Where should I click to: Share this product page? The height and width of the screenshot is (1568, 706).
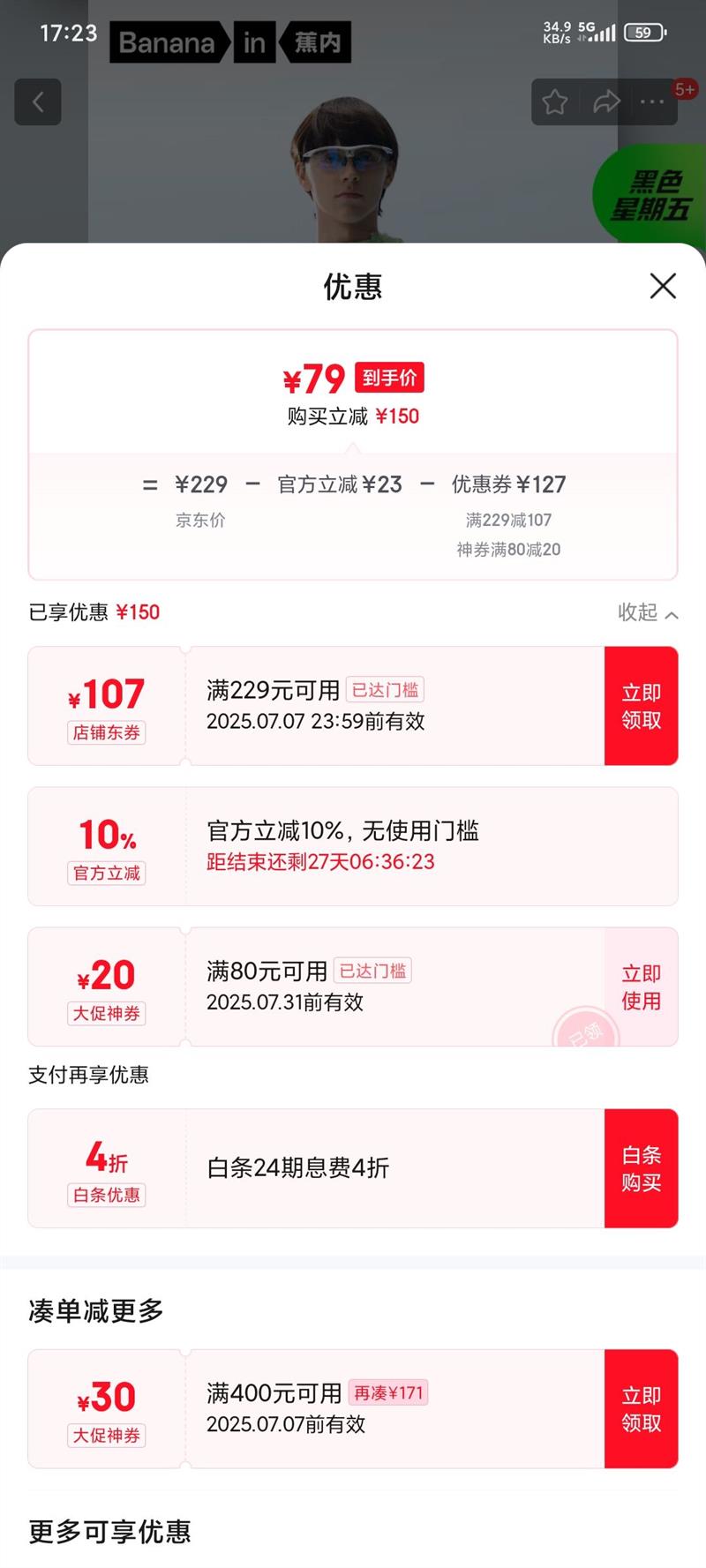[x=606, y=102]
